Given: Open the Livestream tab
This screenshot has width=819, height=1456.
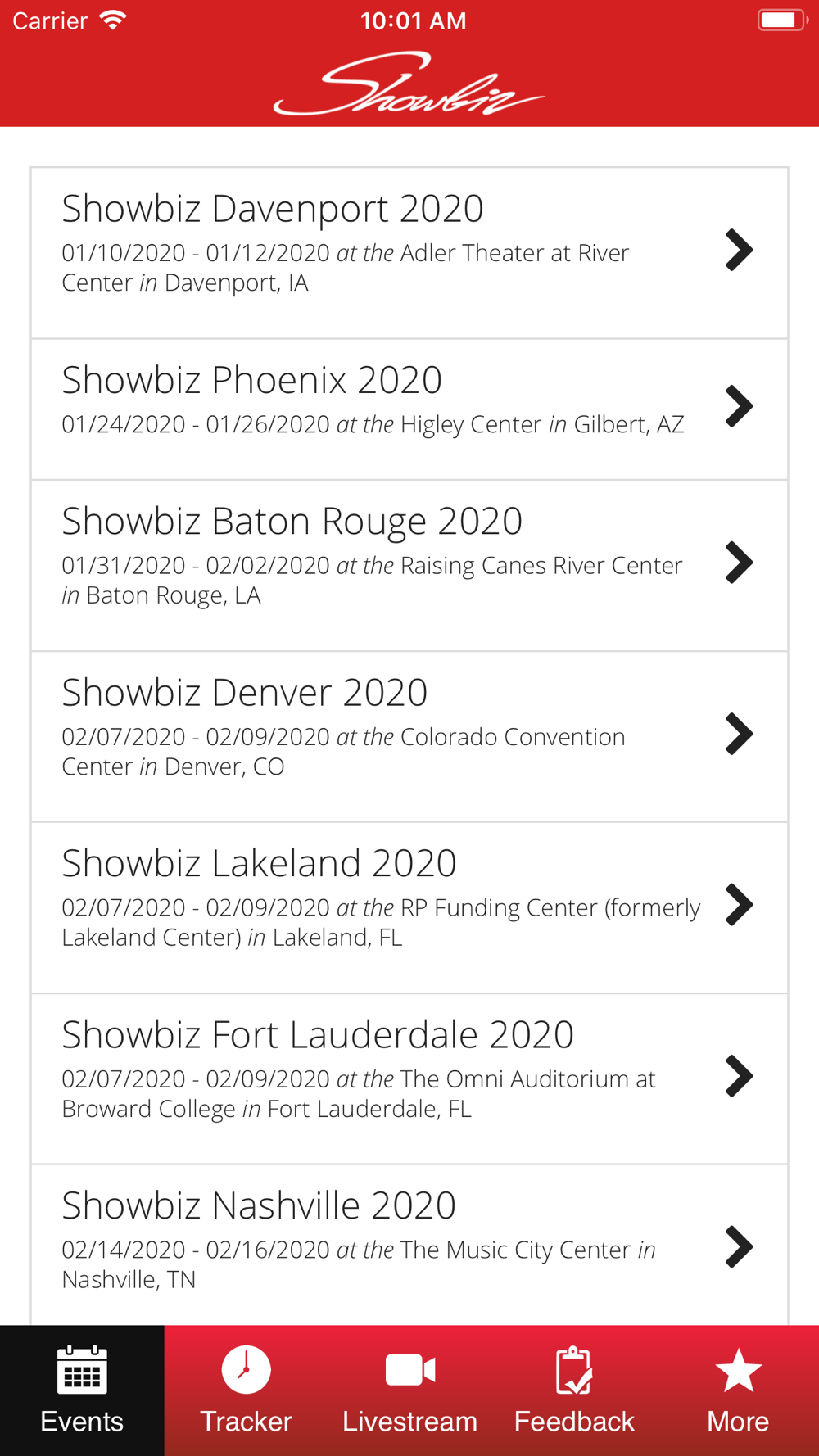Looking at the screenshot, I should (409, 1390).
